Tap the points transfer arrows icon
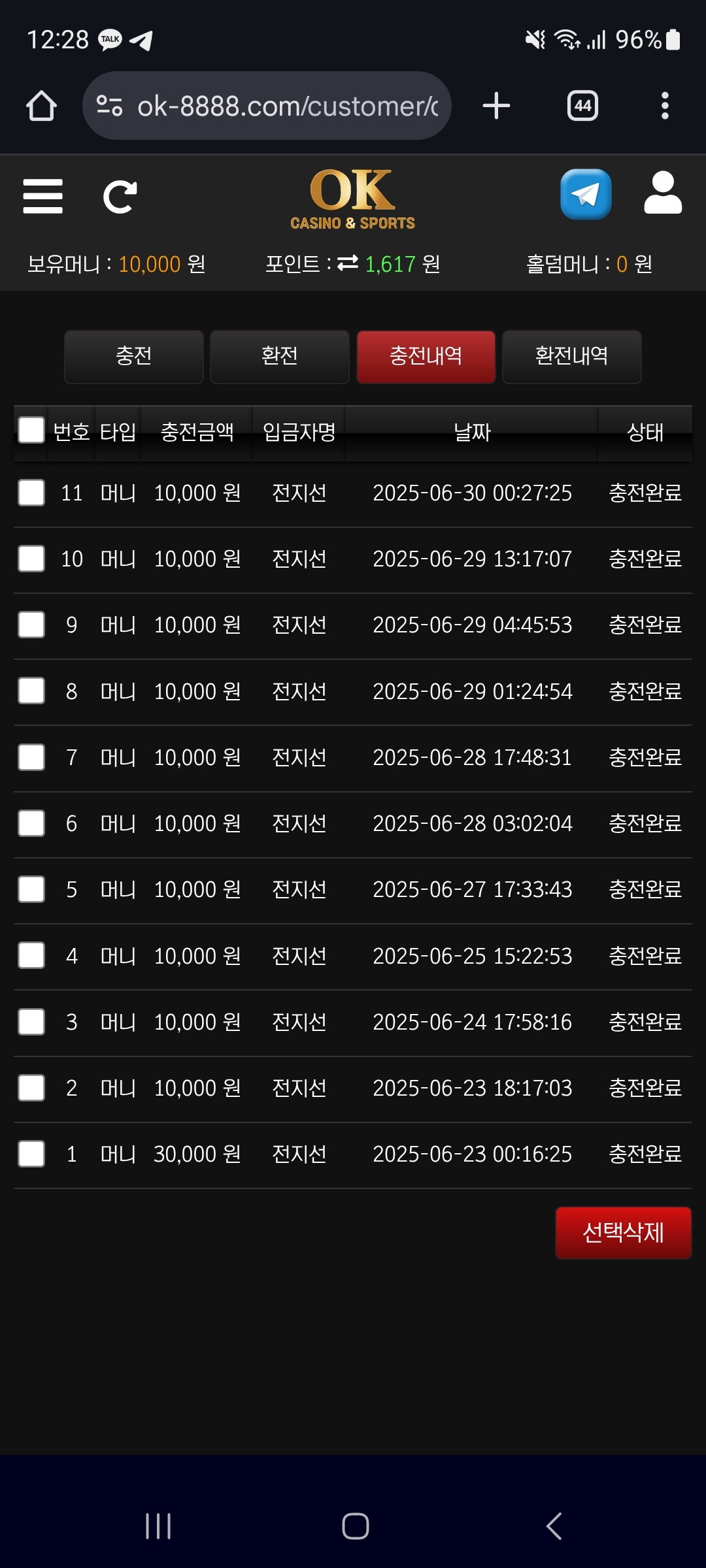This screenshot has height=1568, width=706. [348, 263]
